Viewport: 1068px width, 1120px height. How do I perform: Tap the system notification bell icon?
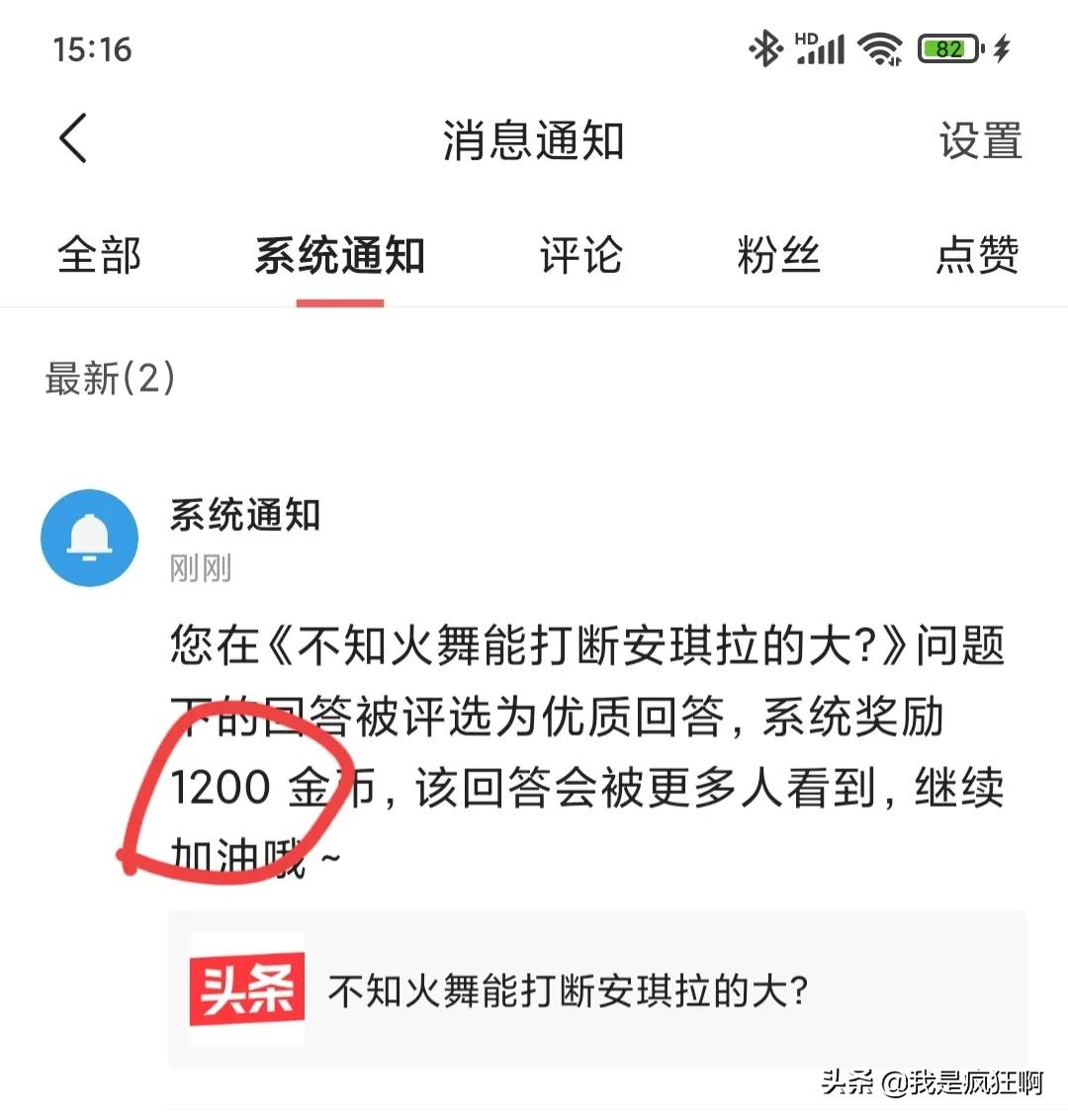[89, 538]
